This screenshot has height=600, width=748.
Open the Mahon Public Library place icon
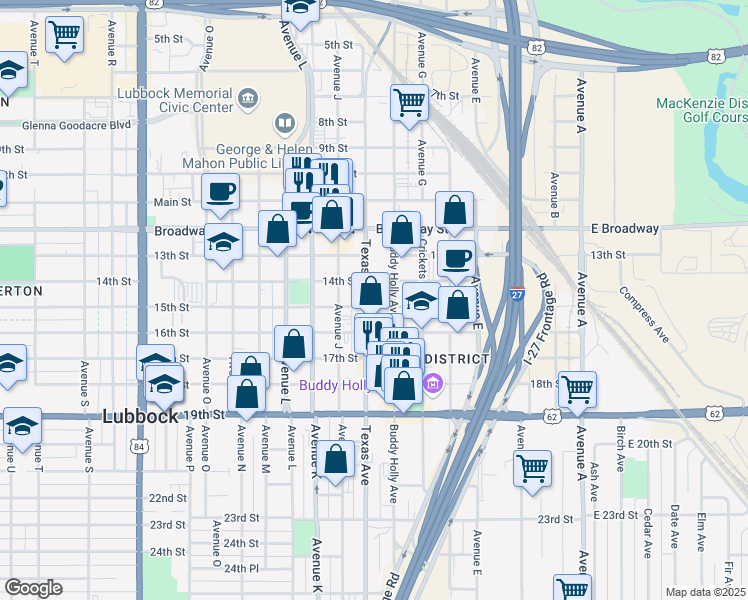tap(285, 124)
